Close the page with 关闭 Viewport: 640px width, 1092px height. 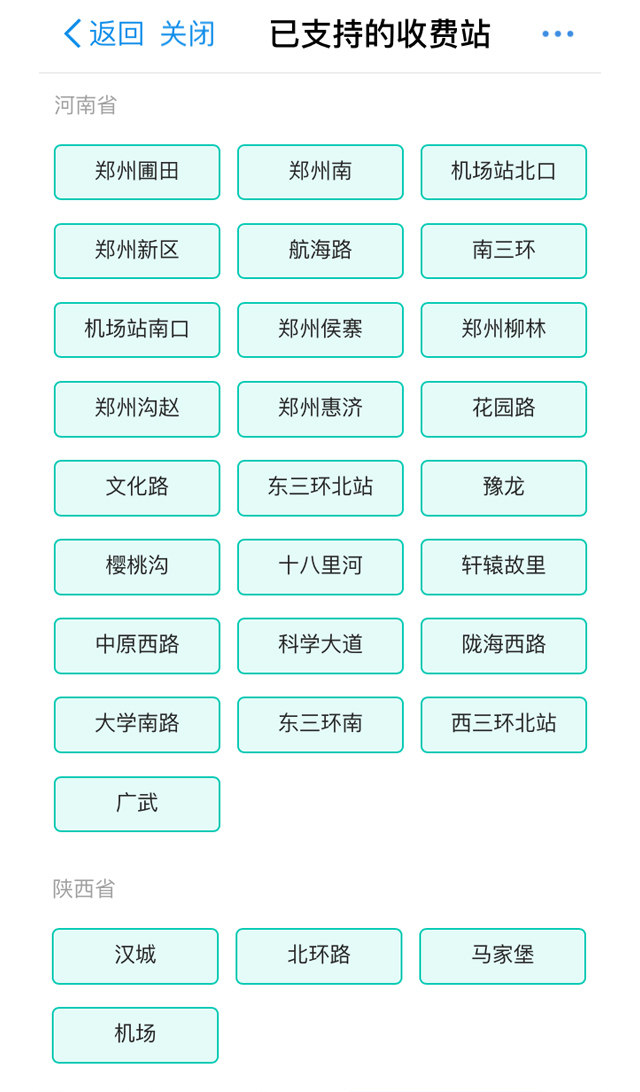pos(187,34)
